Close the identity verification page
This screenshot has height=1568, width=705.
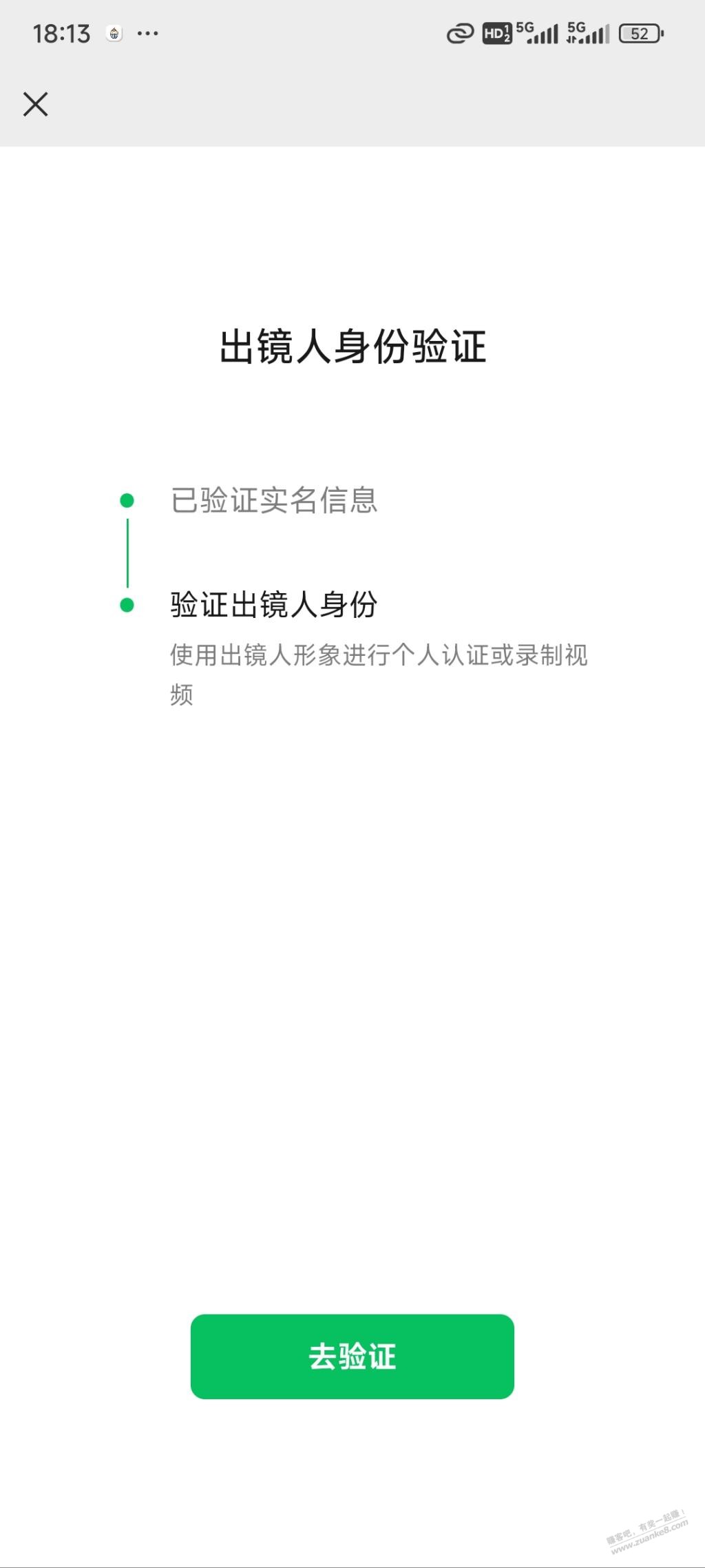35,104
